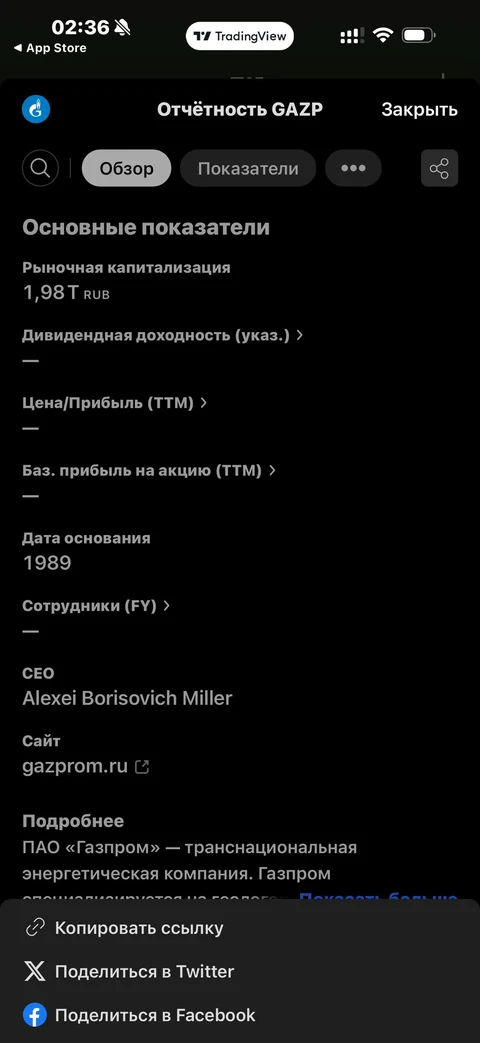Viewport: 480px width, 1043px height.
Task: Select the Обзор tab
Action: [126, 168]
